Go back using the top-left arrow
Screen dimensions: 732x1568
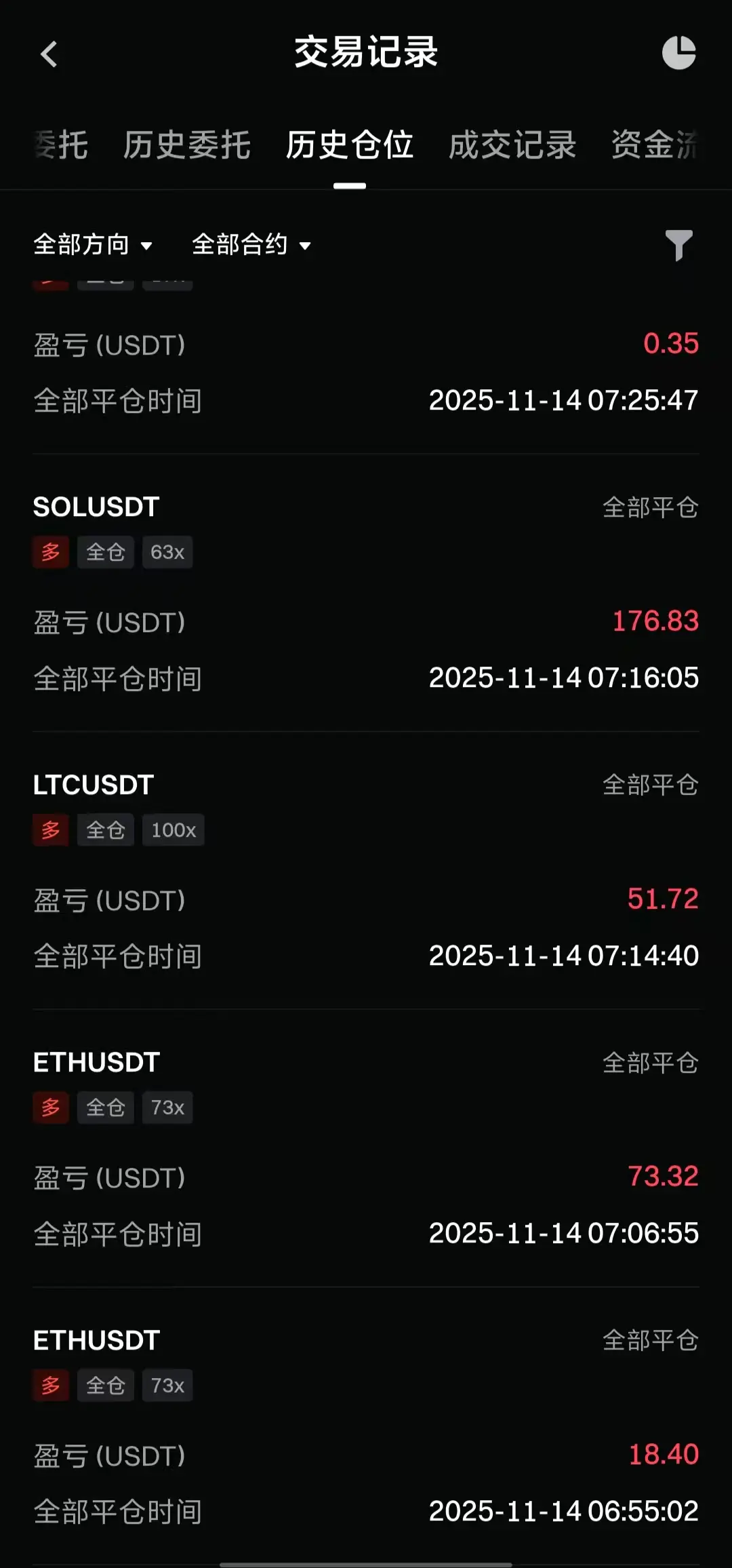[x=49, y=54]
